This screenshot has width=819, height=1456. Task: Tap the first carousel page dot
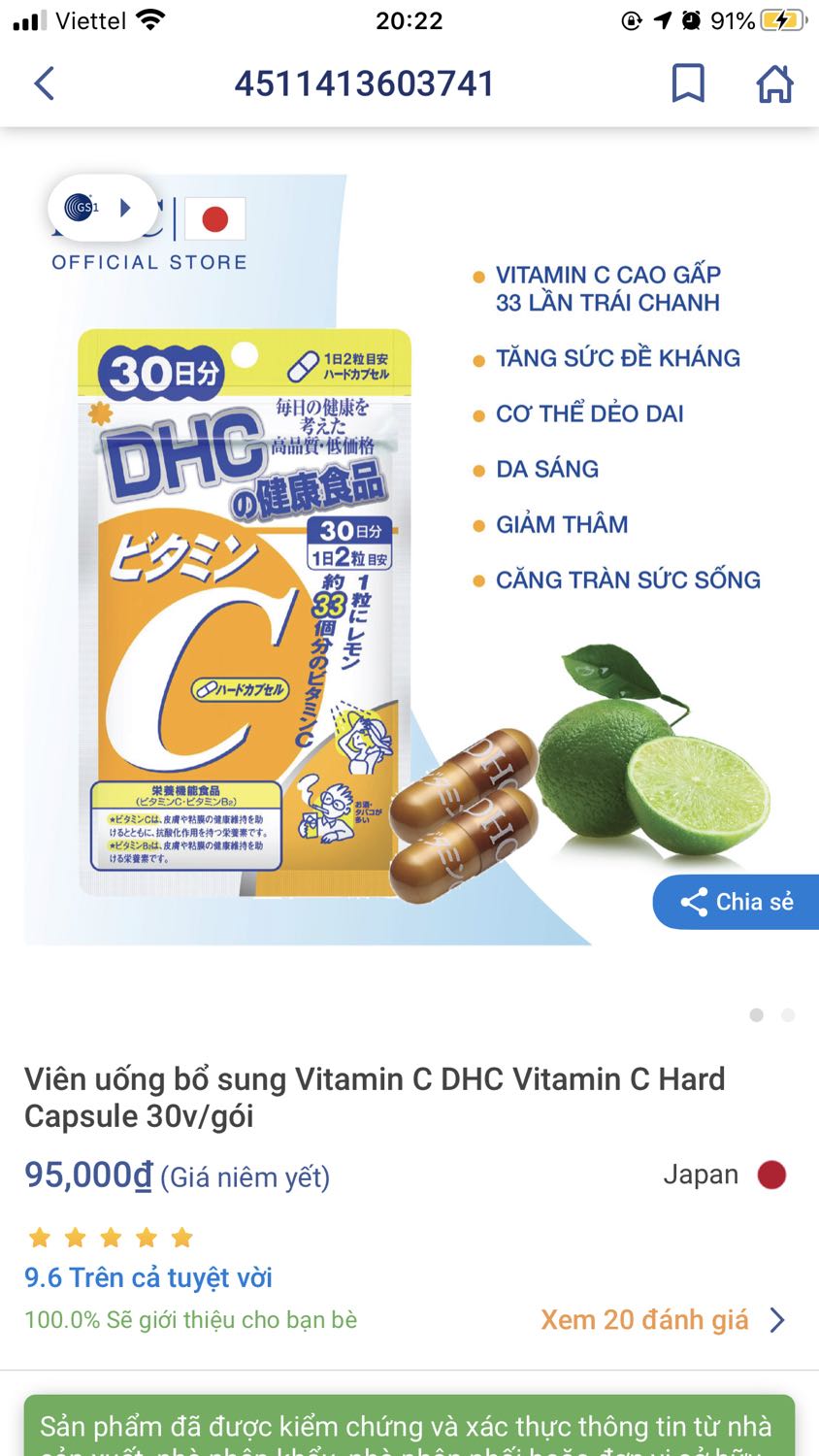(x=756, y=1014)
